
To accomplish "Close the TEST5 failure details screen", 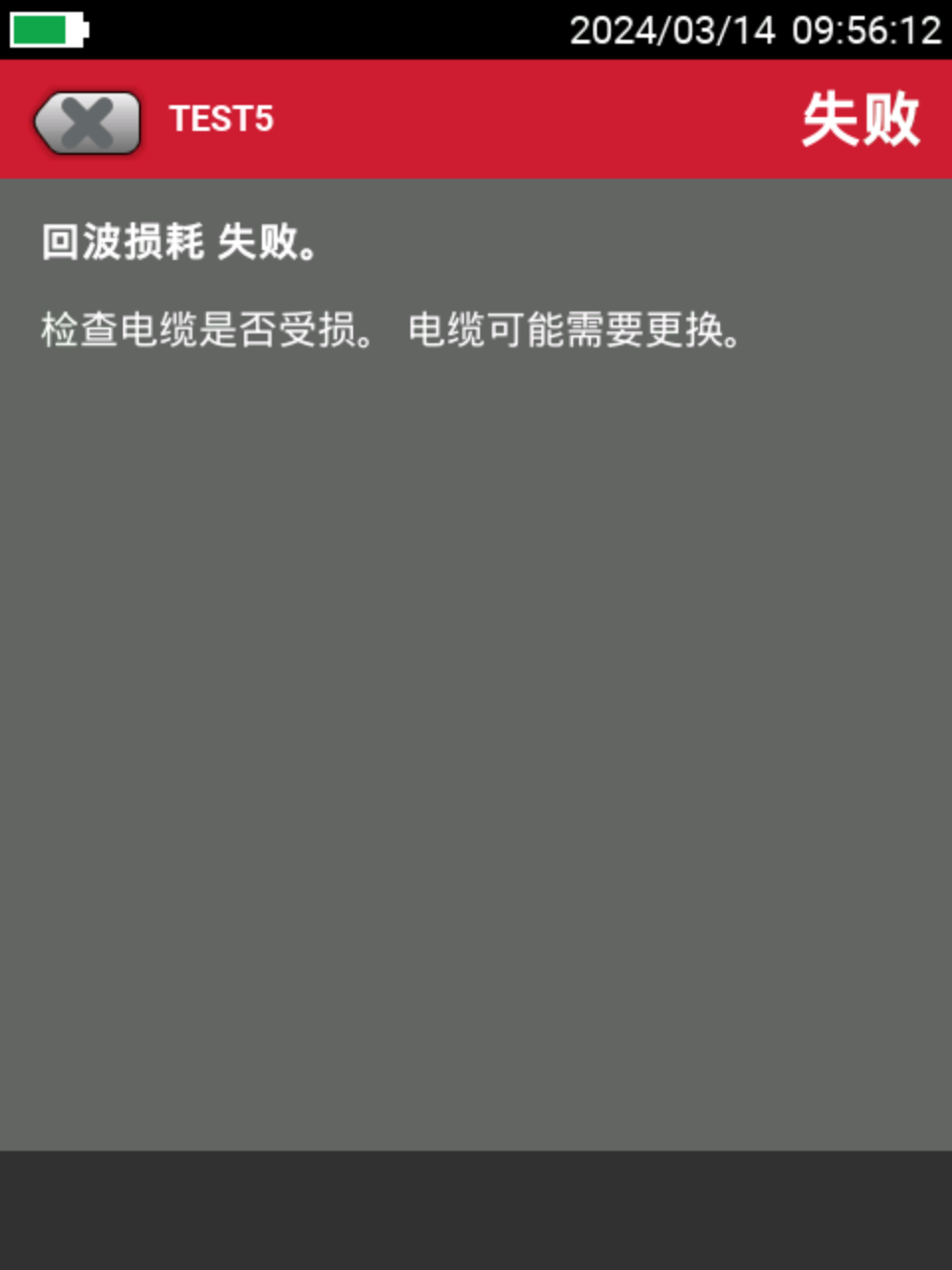I will tap(87, 123).
